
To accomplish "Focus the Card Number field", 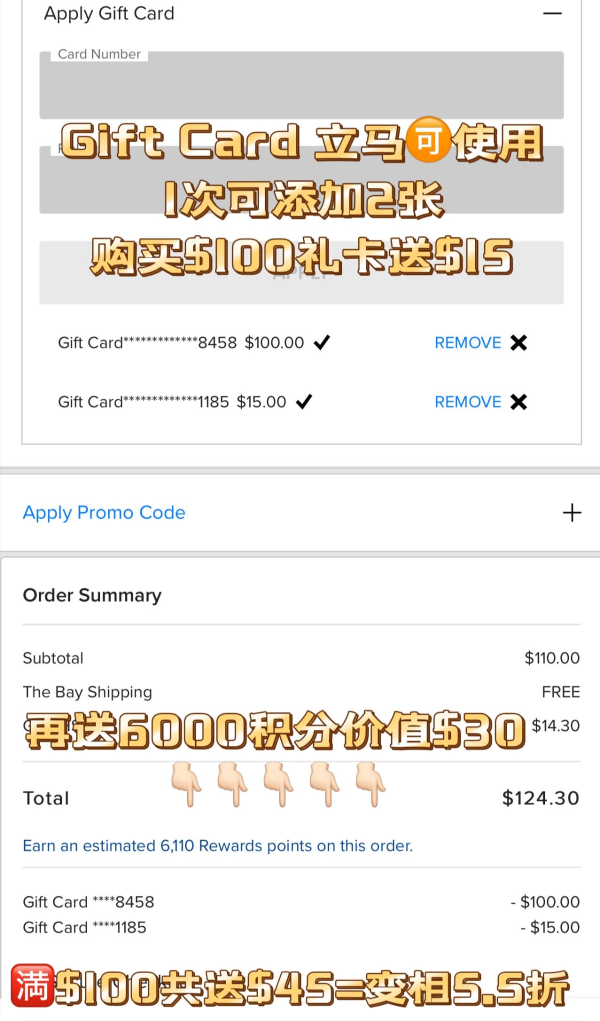I will pyautogui.click(x=301, y=87).
